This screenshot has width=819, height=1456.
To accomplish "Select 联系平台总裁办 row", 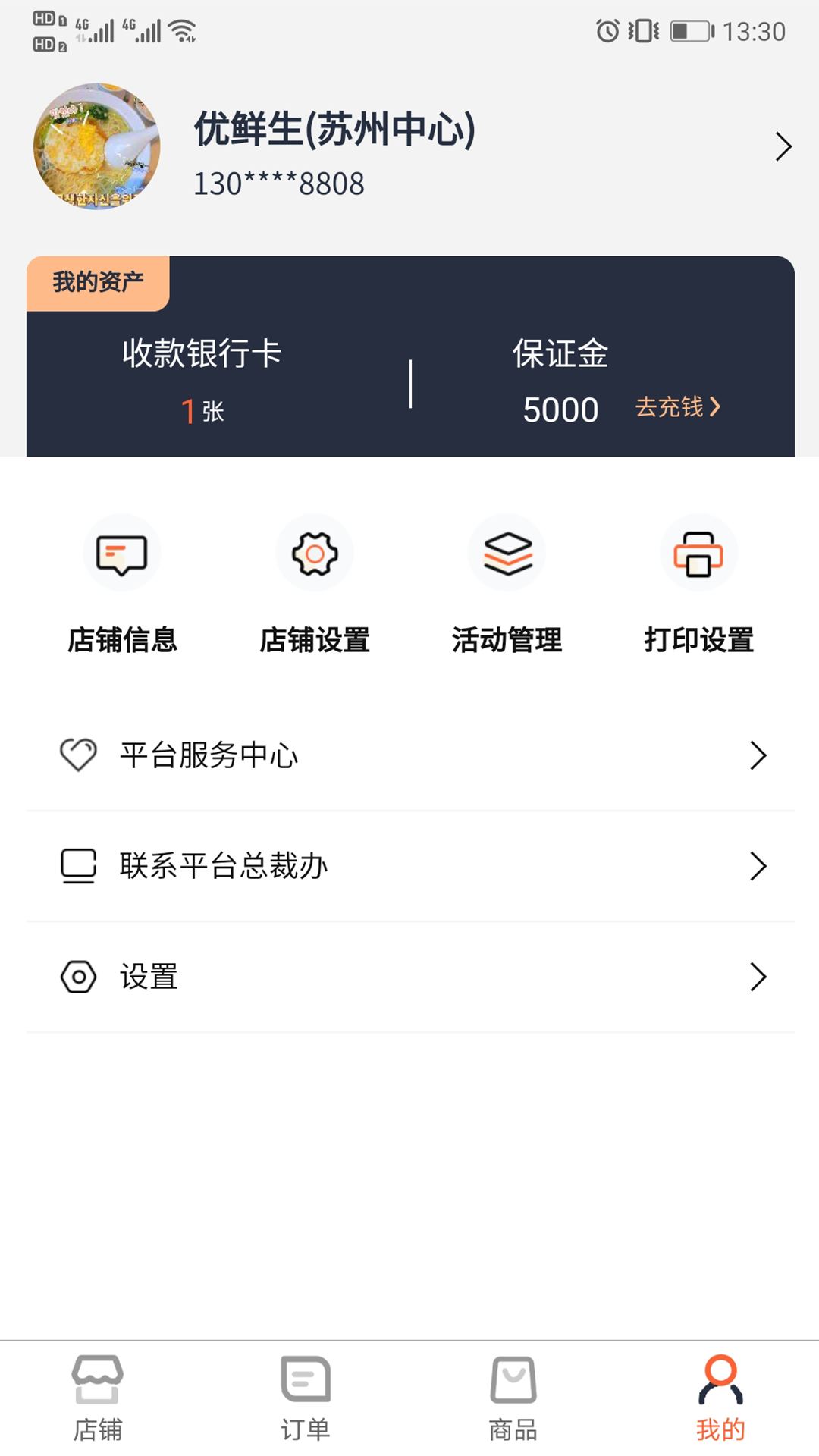I will coord(410,866).
